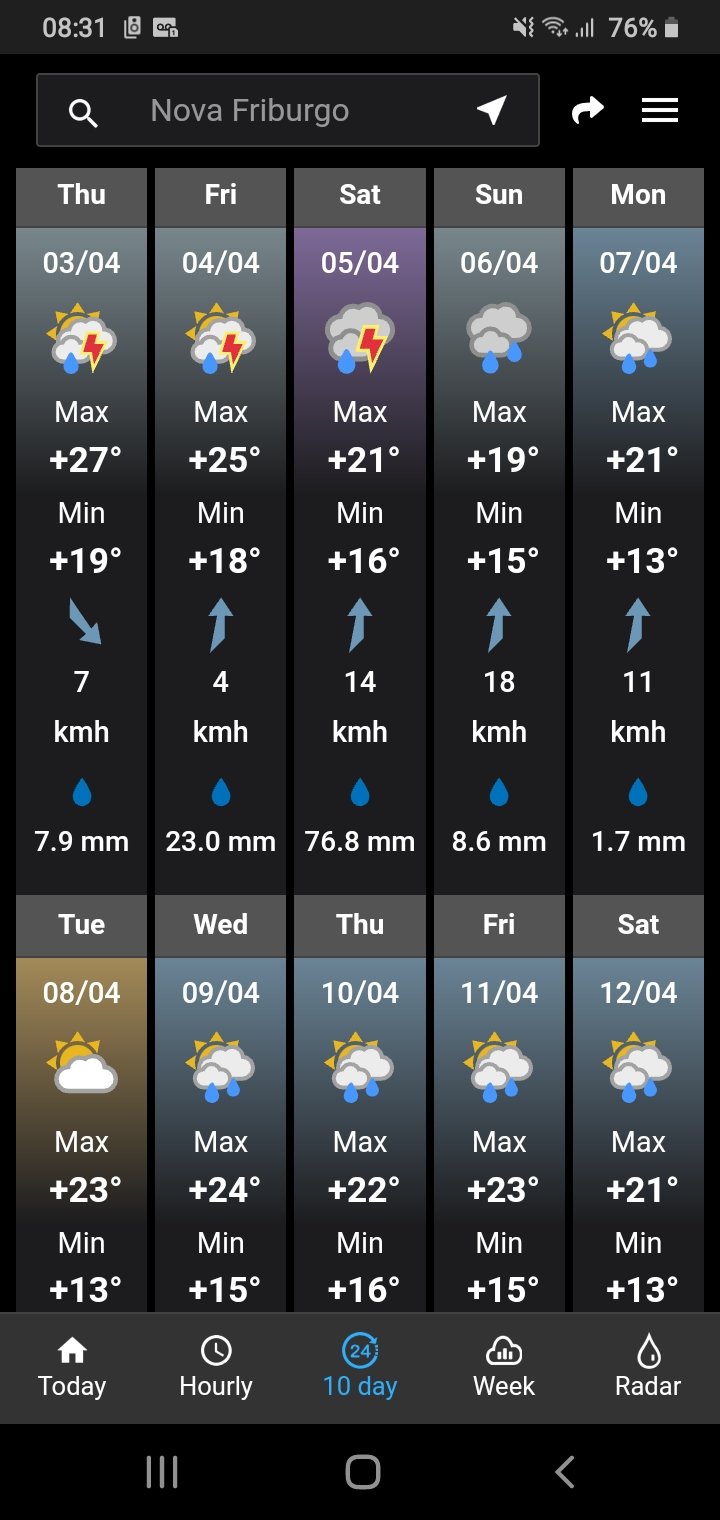Use current location arrow icon
The image size is (720, 1520).
point(491,110)
